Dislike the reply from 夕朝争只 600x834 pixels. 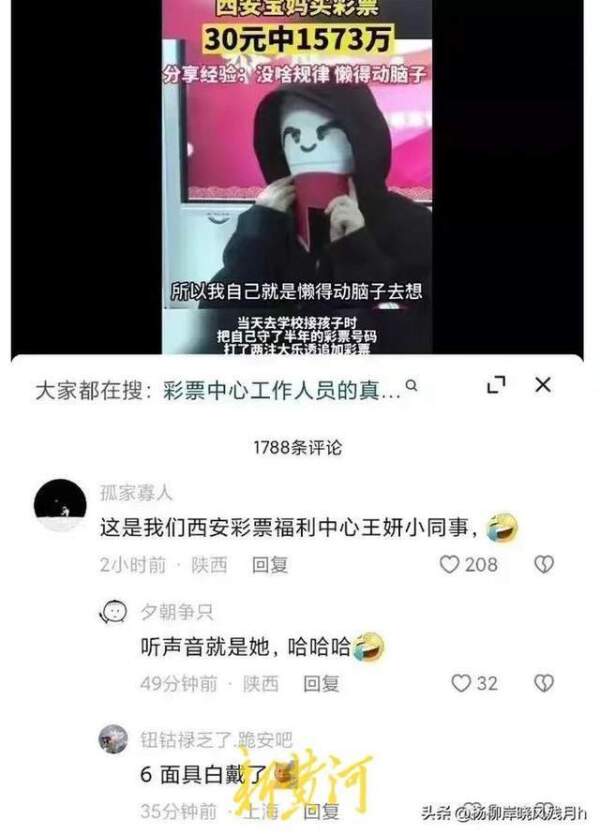point(543,683)
